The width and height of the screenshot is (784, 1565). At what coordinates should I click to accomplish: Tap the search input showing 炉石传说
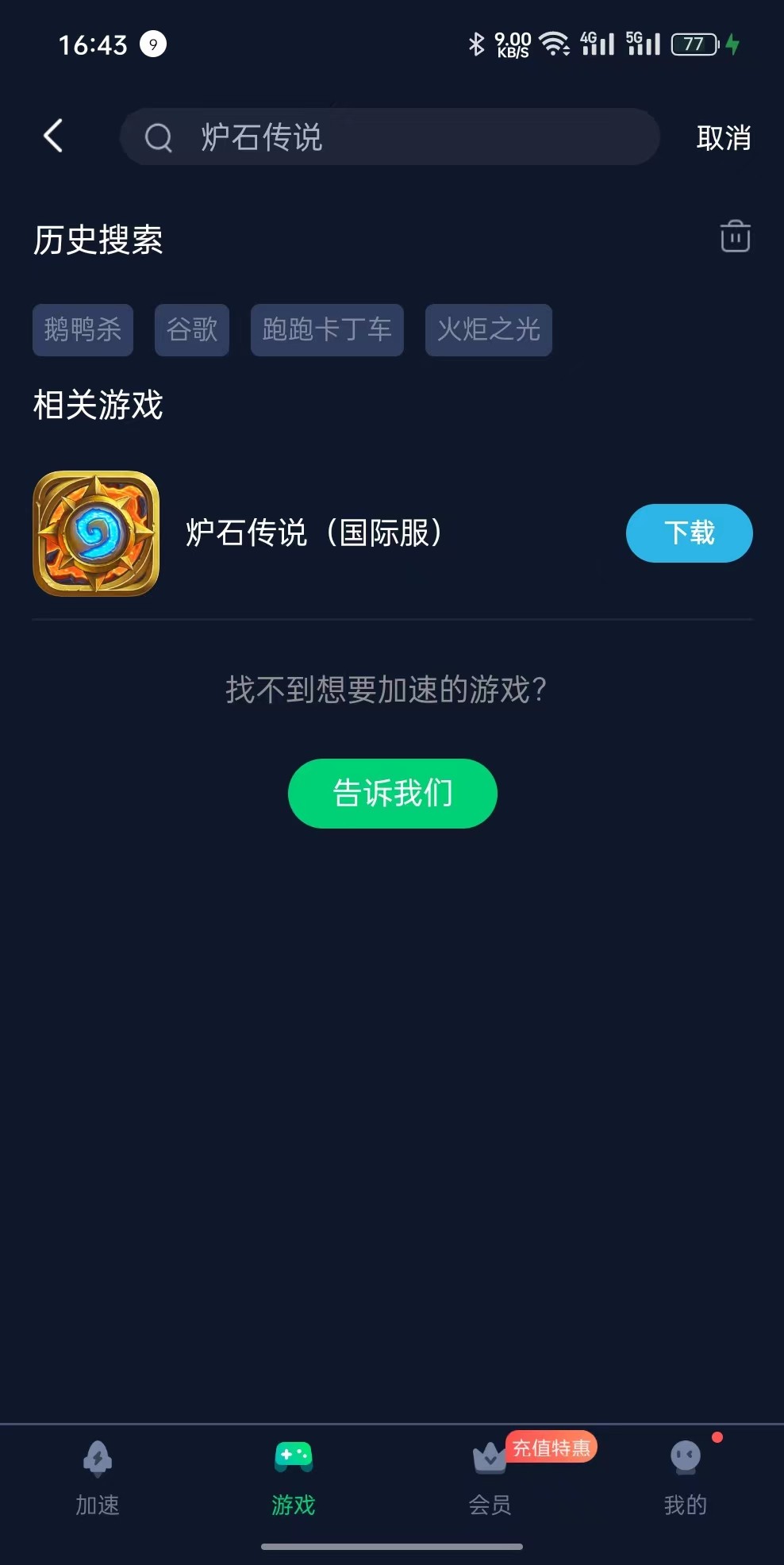389,137
